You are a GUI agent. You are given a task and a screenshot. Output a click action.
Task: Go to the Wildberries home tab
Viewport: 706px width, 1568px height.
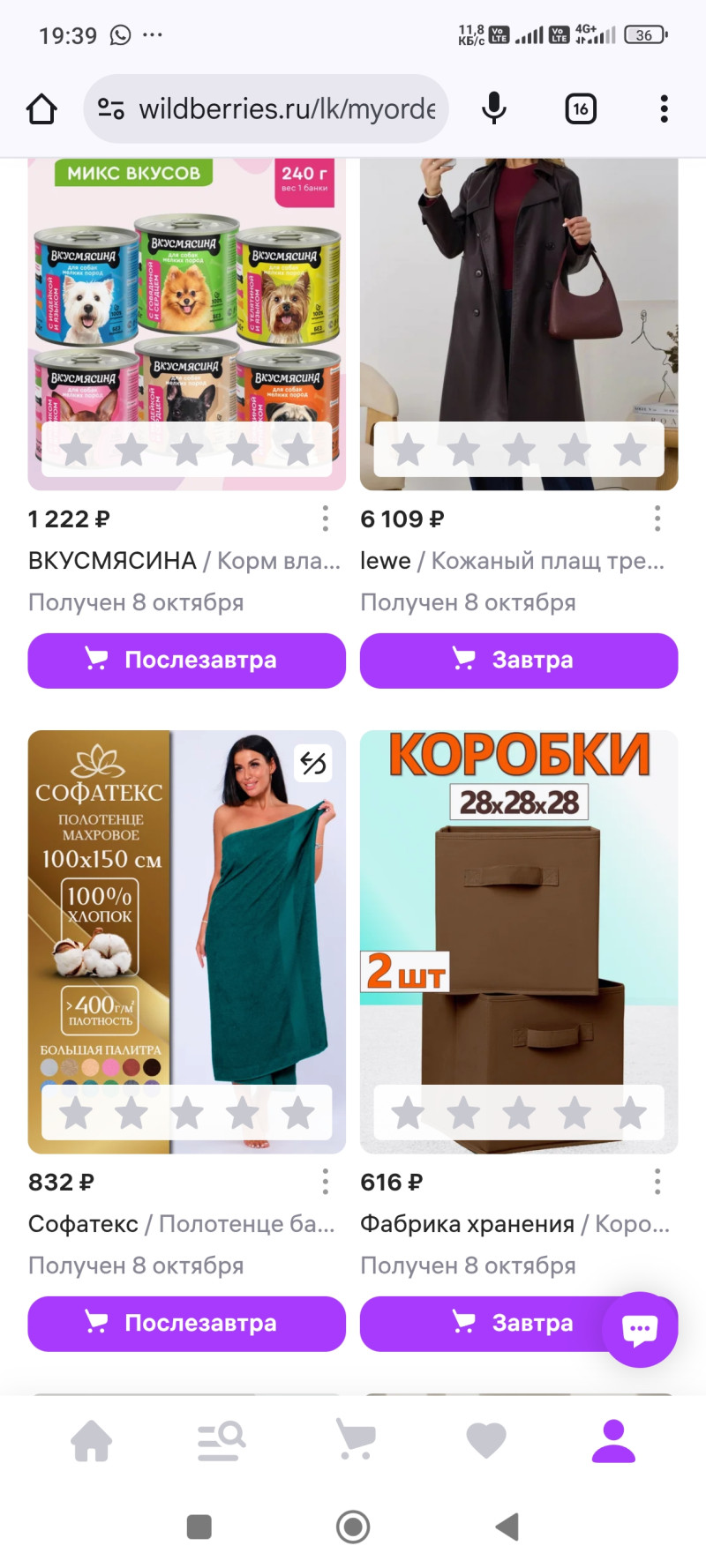pyautogui.click(x=92, y=1440)
